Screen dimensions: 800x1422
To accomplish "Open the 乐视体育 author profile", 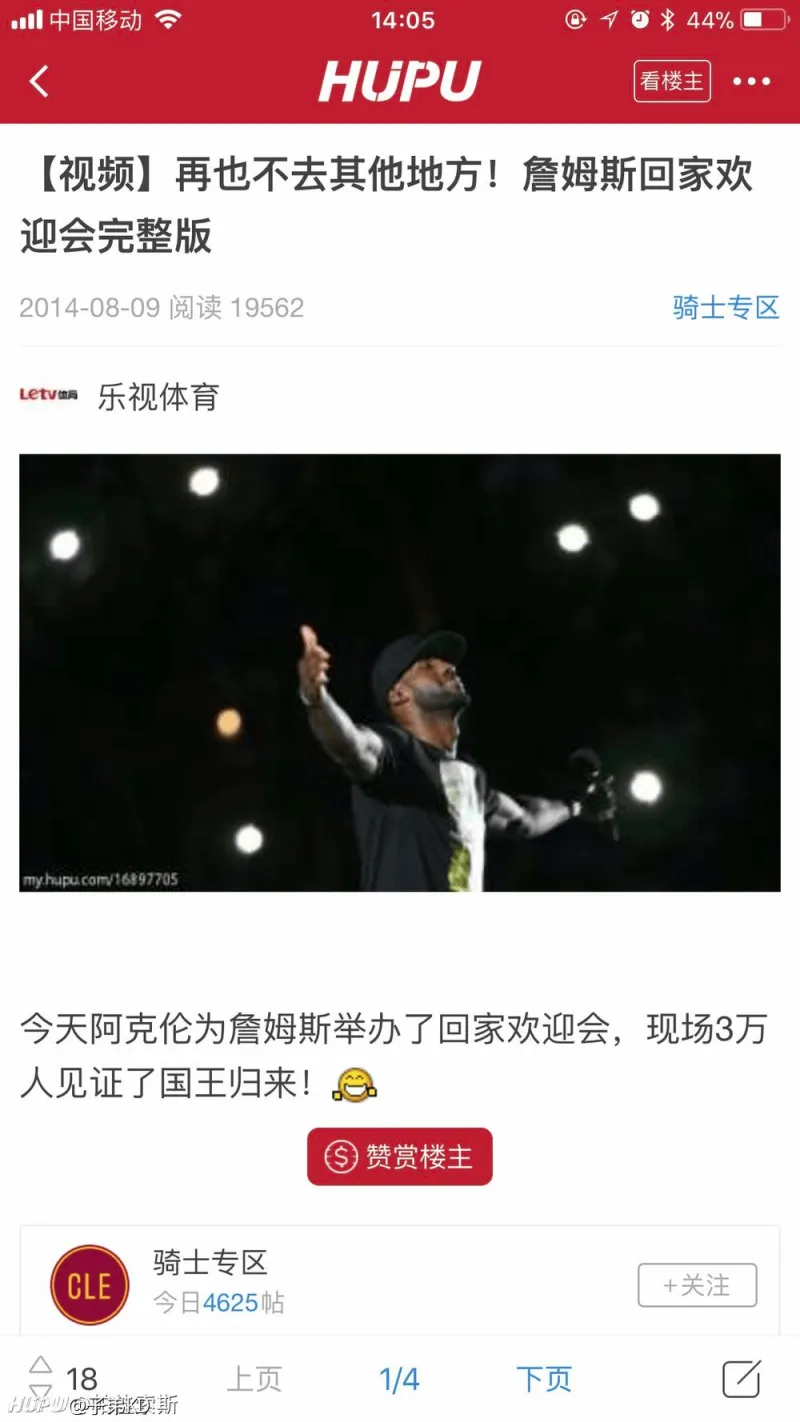I will [x=157, y=397].
